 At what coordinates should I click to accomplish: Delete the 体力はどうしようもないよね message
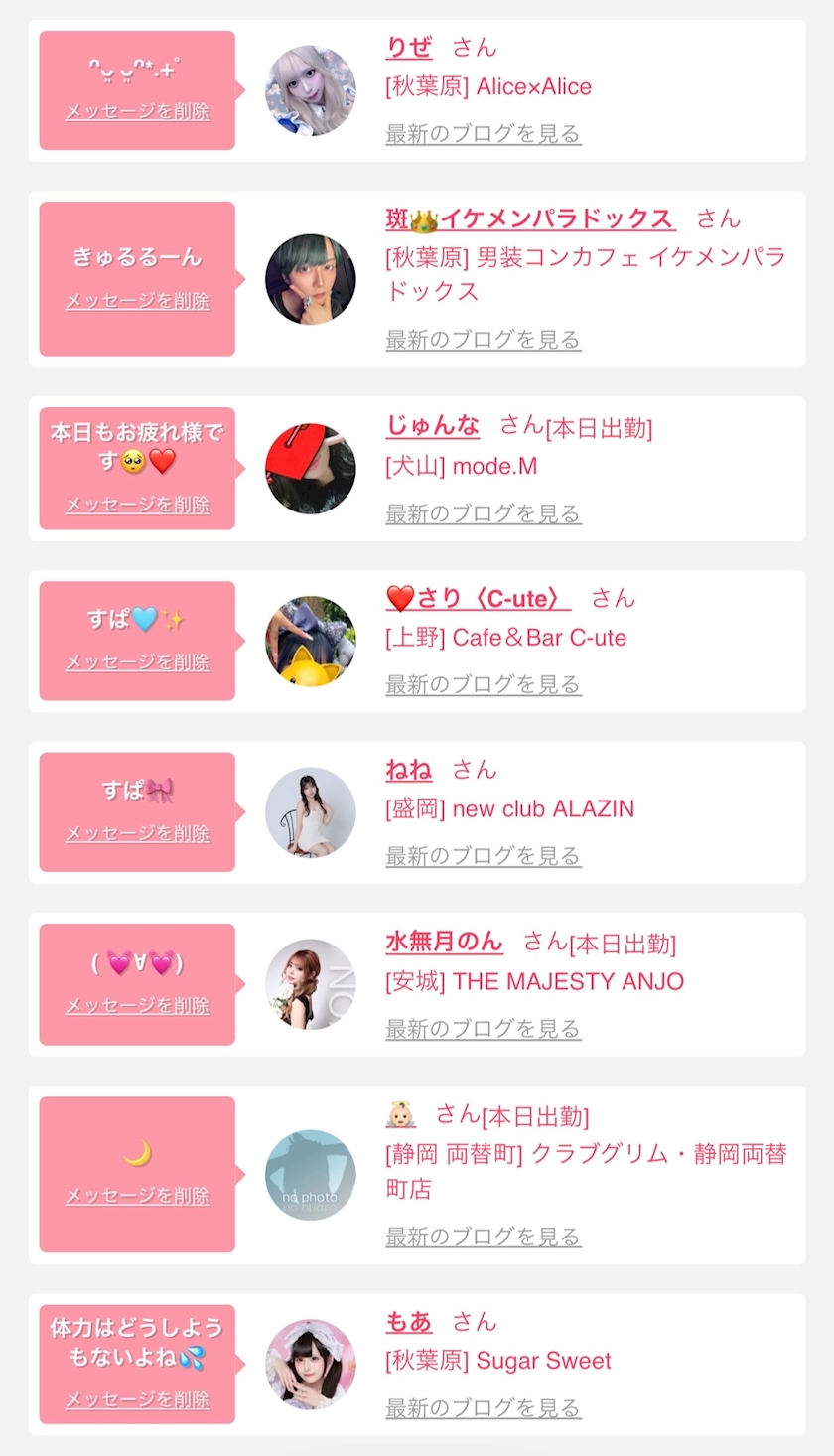(x=138, y=1399)
